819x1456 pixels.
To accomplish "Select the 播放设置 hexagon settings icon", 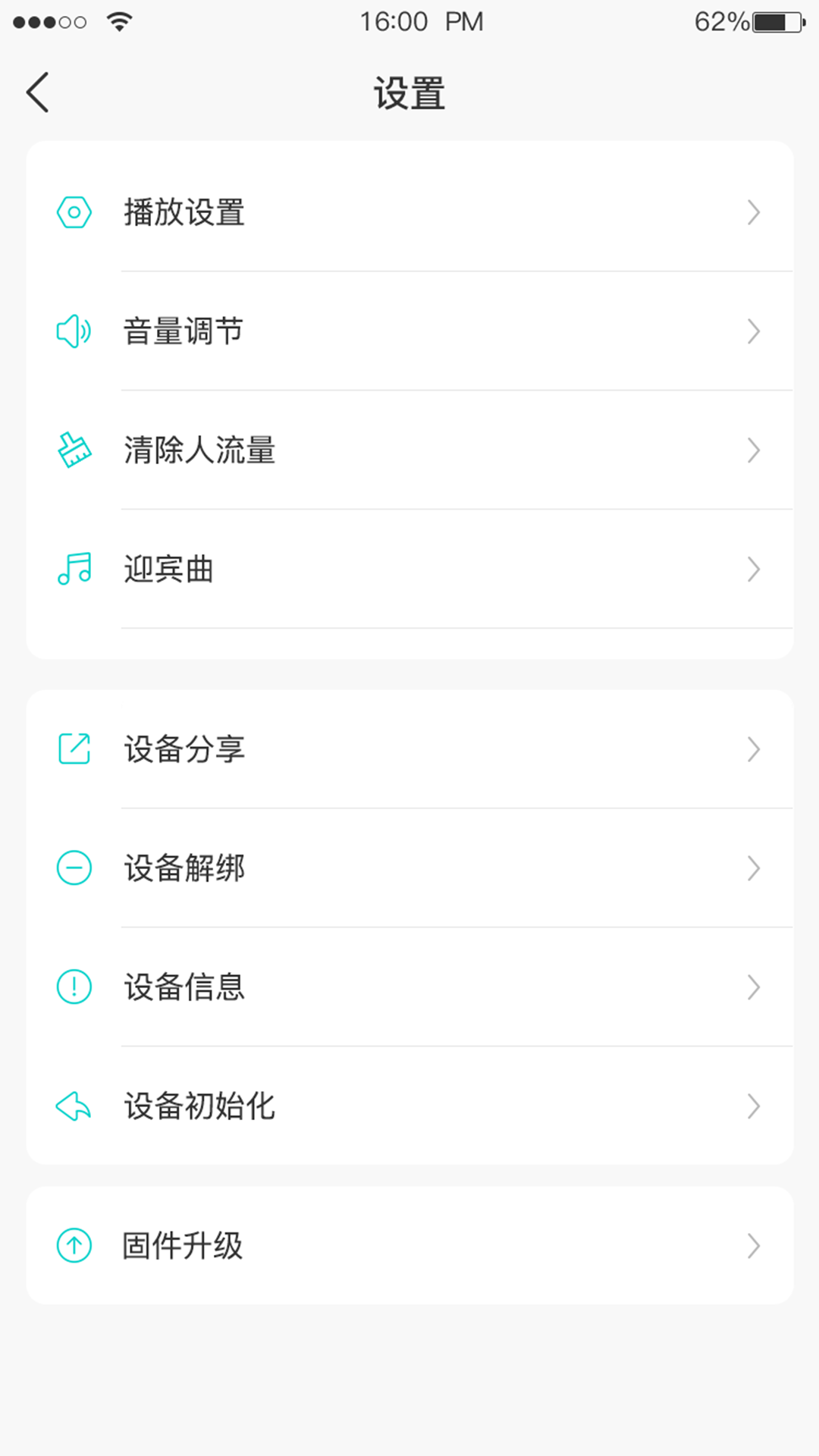I will click(x=73, y=213).
